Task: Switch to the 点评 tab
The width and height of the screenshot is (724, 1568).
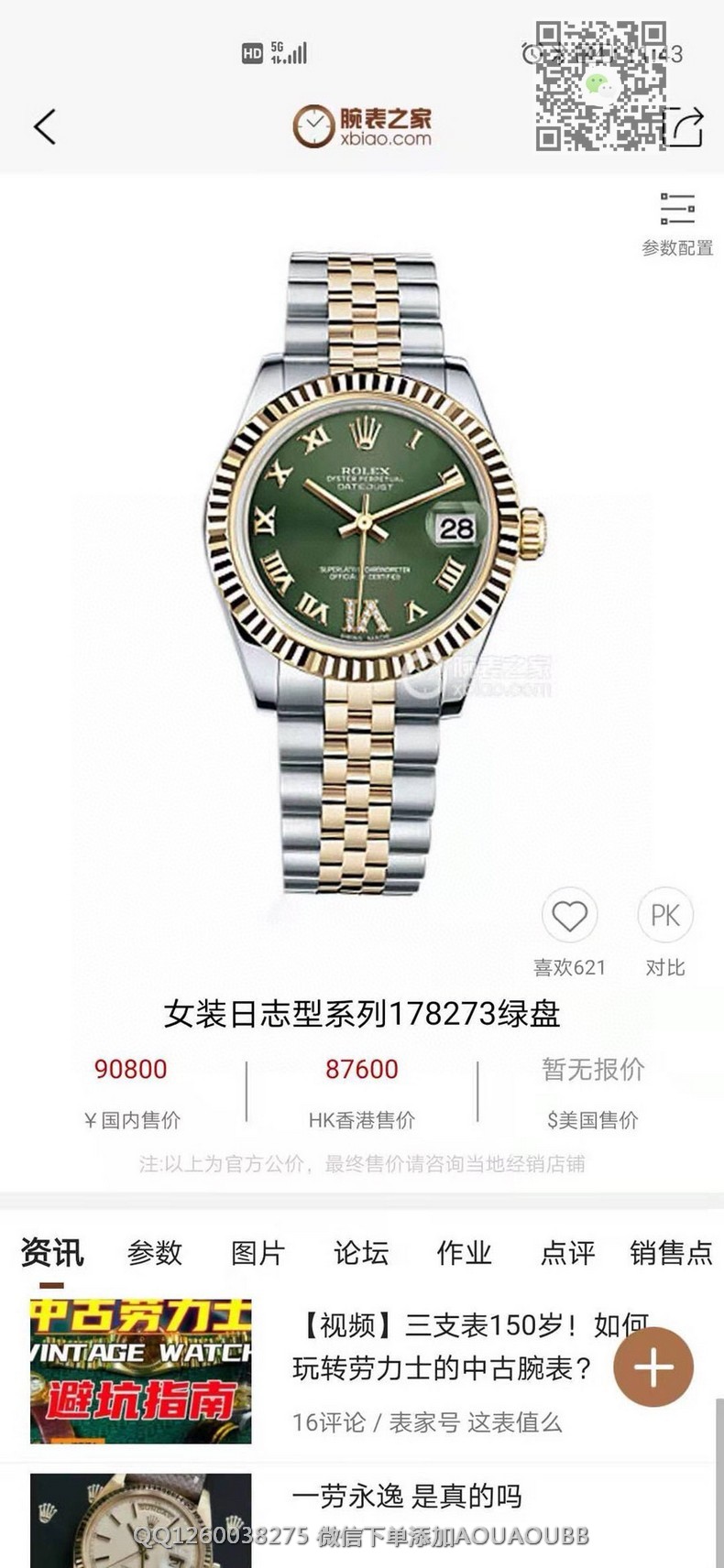Action: click(567, 1252)
